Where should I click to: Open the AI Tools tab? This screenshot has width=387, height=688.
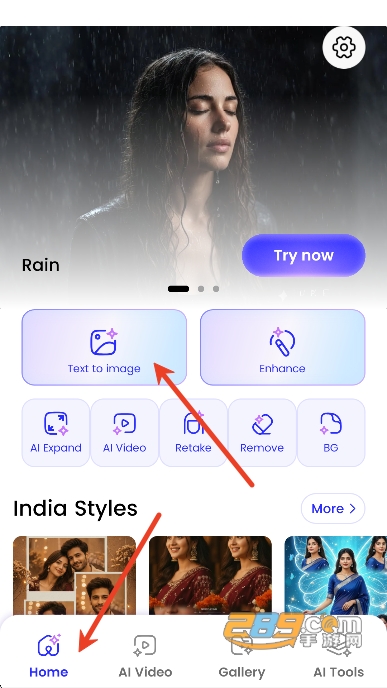339,656
